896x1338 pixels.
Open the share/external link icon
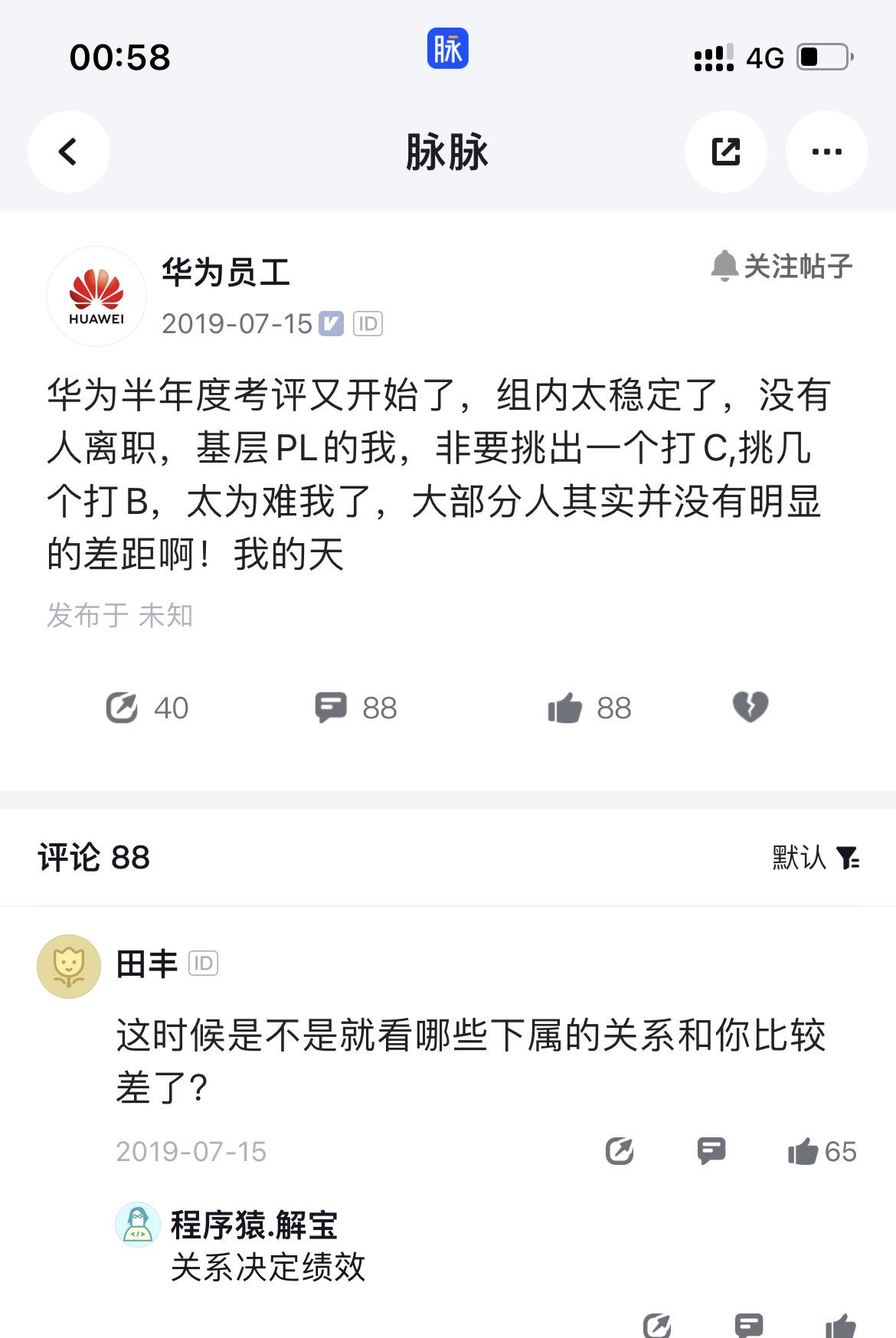click(x=725, y=152)
